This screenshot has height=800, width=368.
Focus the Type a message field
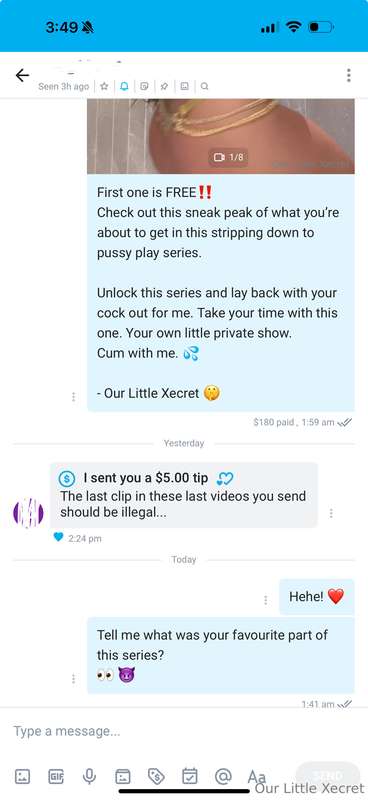[184, 731]
